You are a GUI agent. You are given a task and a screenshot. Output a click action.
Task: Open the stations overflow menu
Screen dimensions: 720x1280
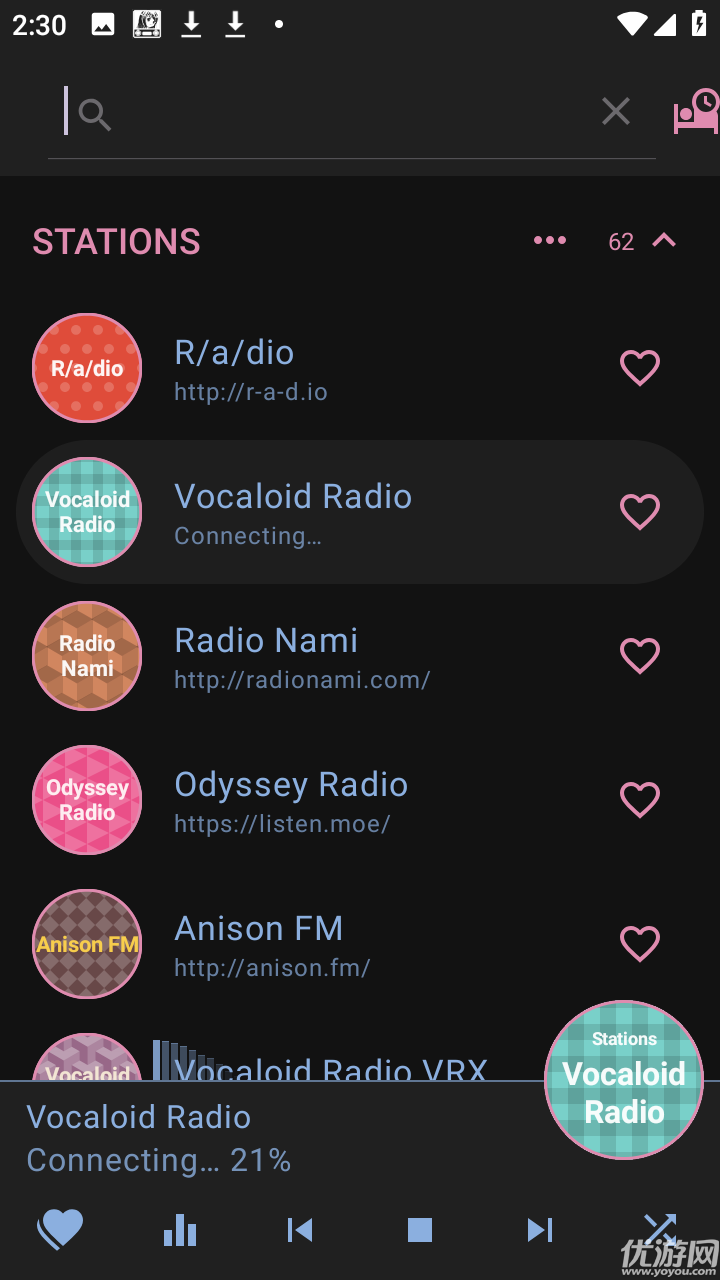[x=549, y=240]
